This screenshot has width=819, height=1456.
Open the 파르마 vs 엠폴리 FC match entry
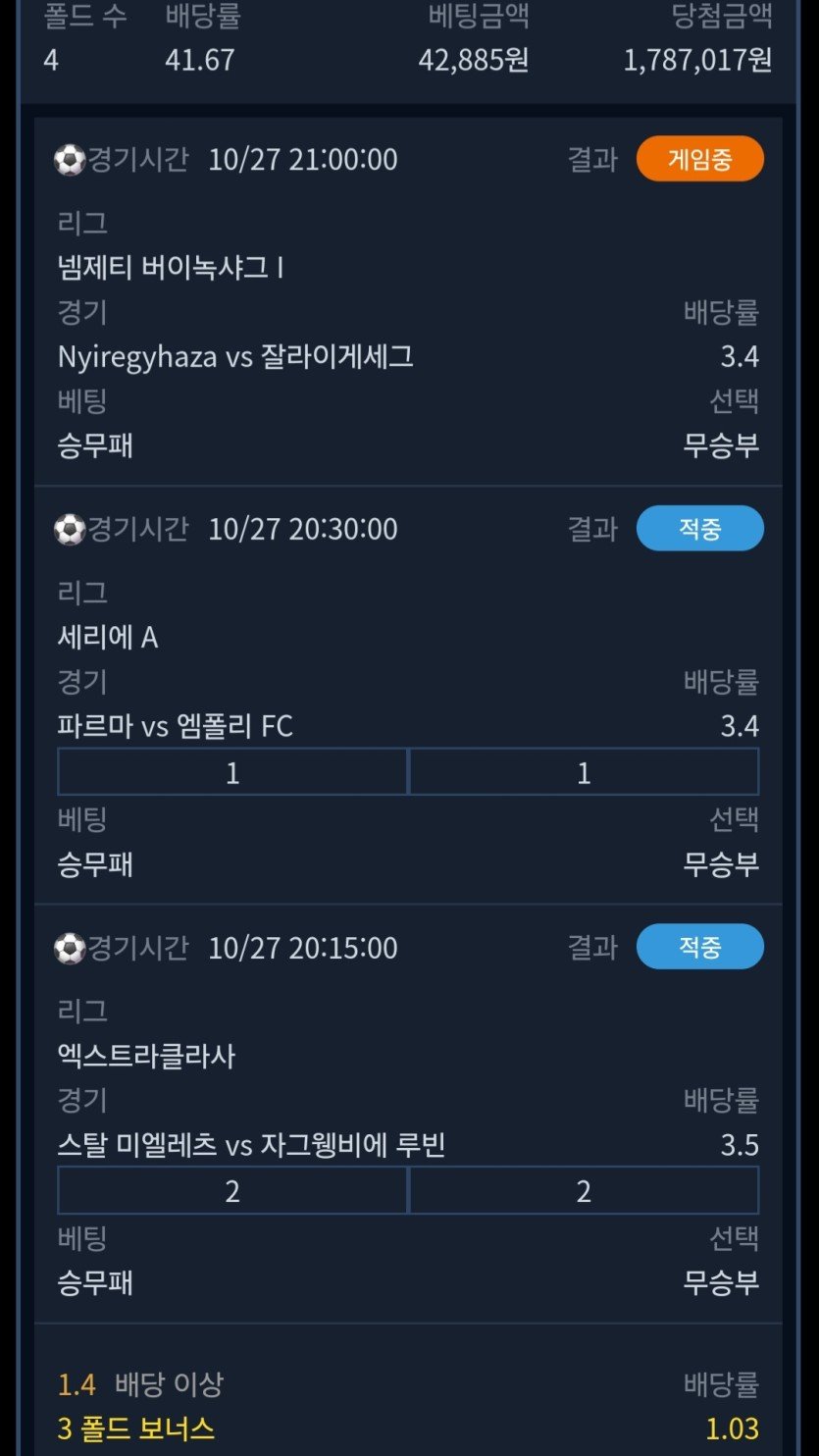[x=176, y=726]
